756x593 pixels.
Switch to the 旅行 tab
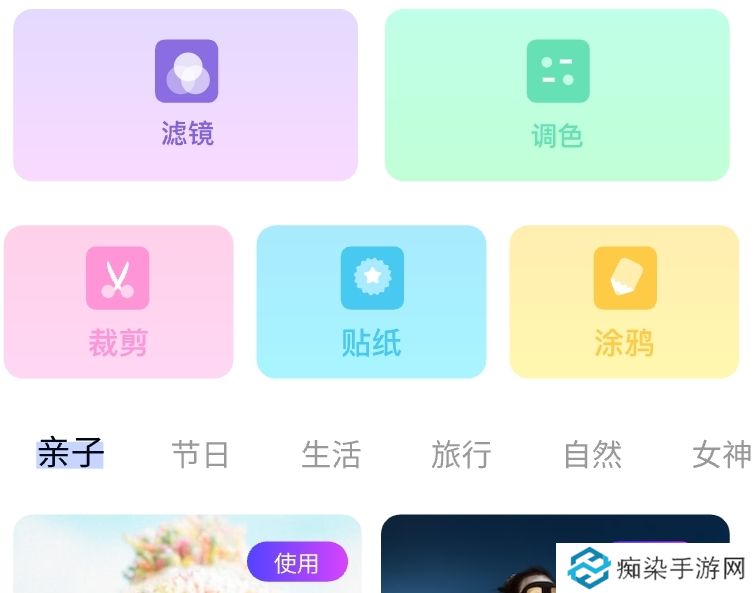click(x=461, y=454)
